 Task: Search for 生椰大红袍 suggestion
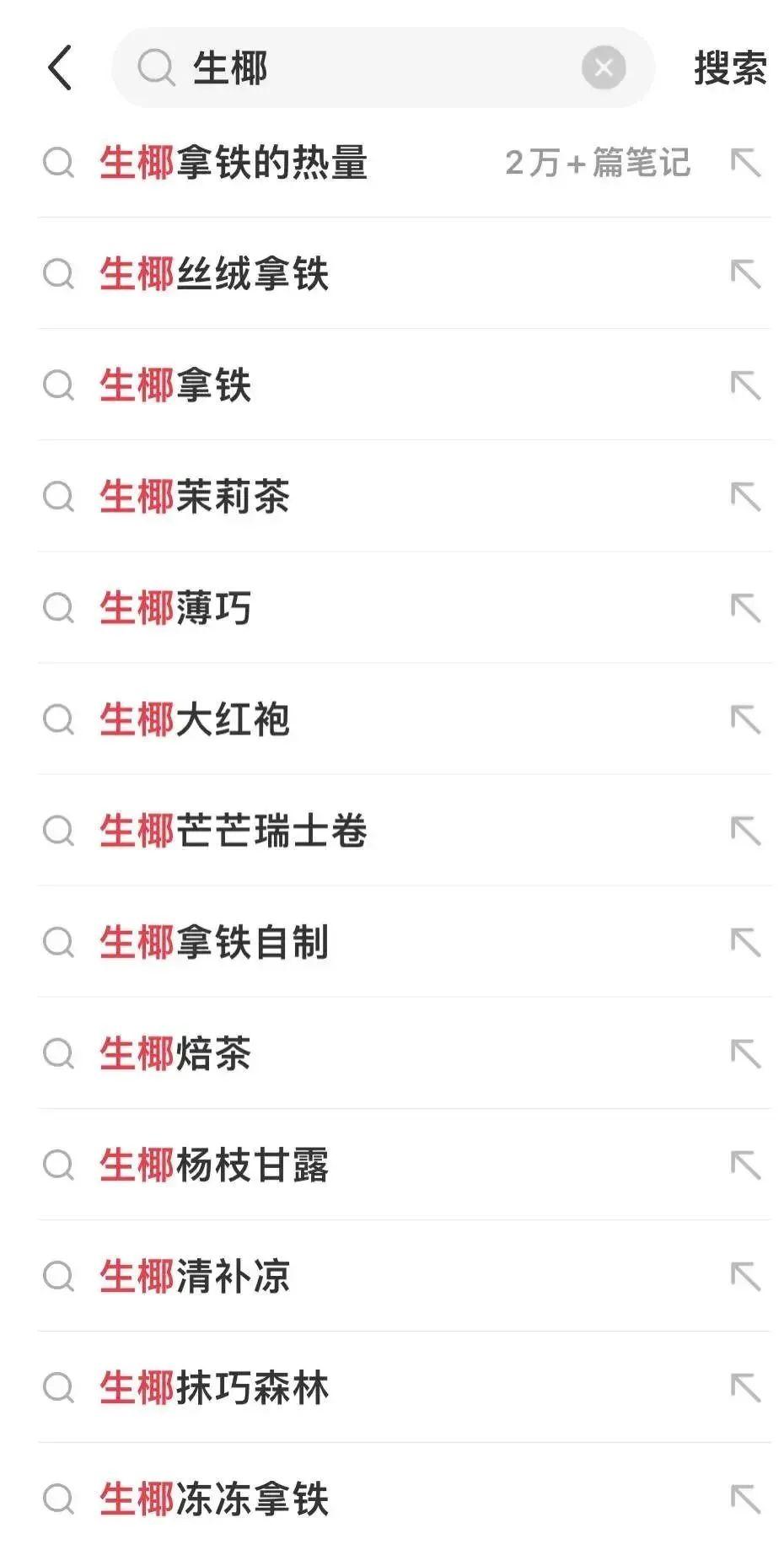(195, 719)
